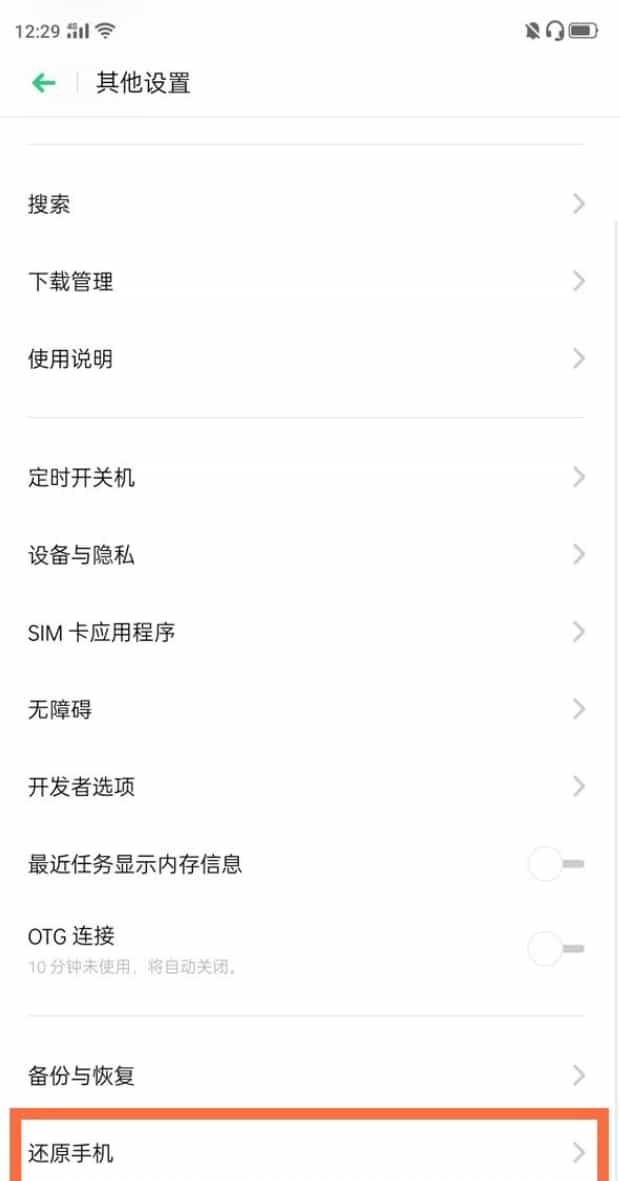Open 使用说明
Image resolution: width=620 pixels, height=1181 pixels.
pyautogui.click(x=310, y=359)
